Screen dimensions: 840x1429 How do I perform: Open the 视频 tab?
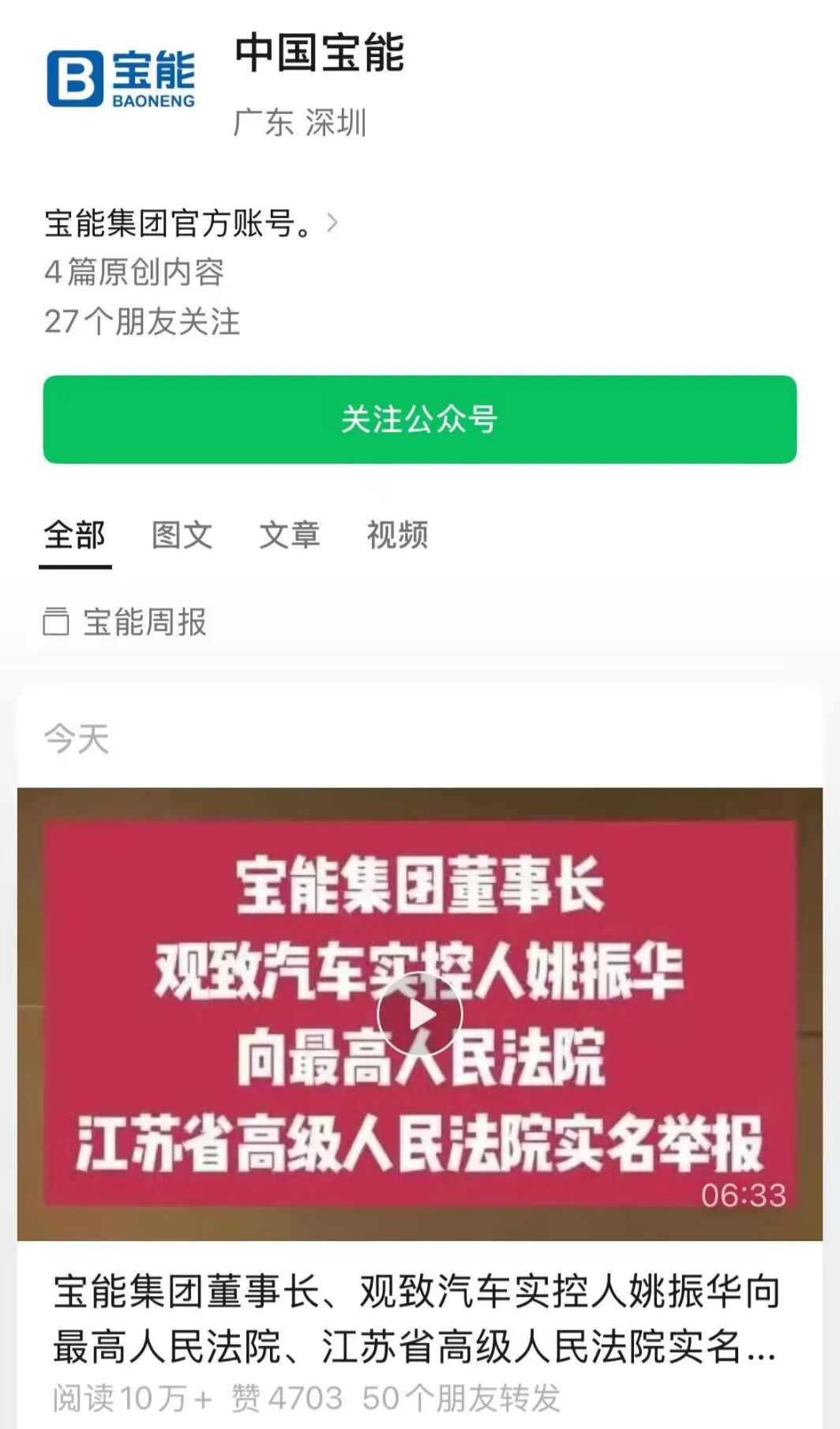[x=397, y=536]
